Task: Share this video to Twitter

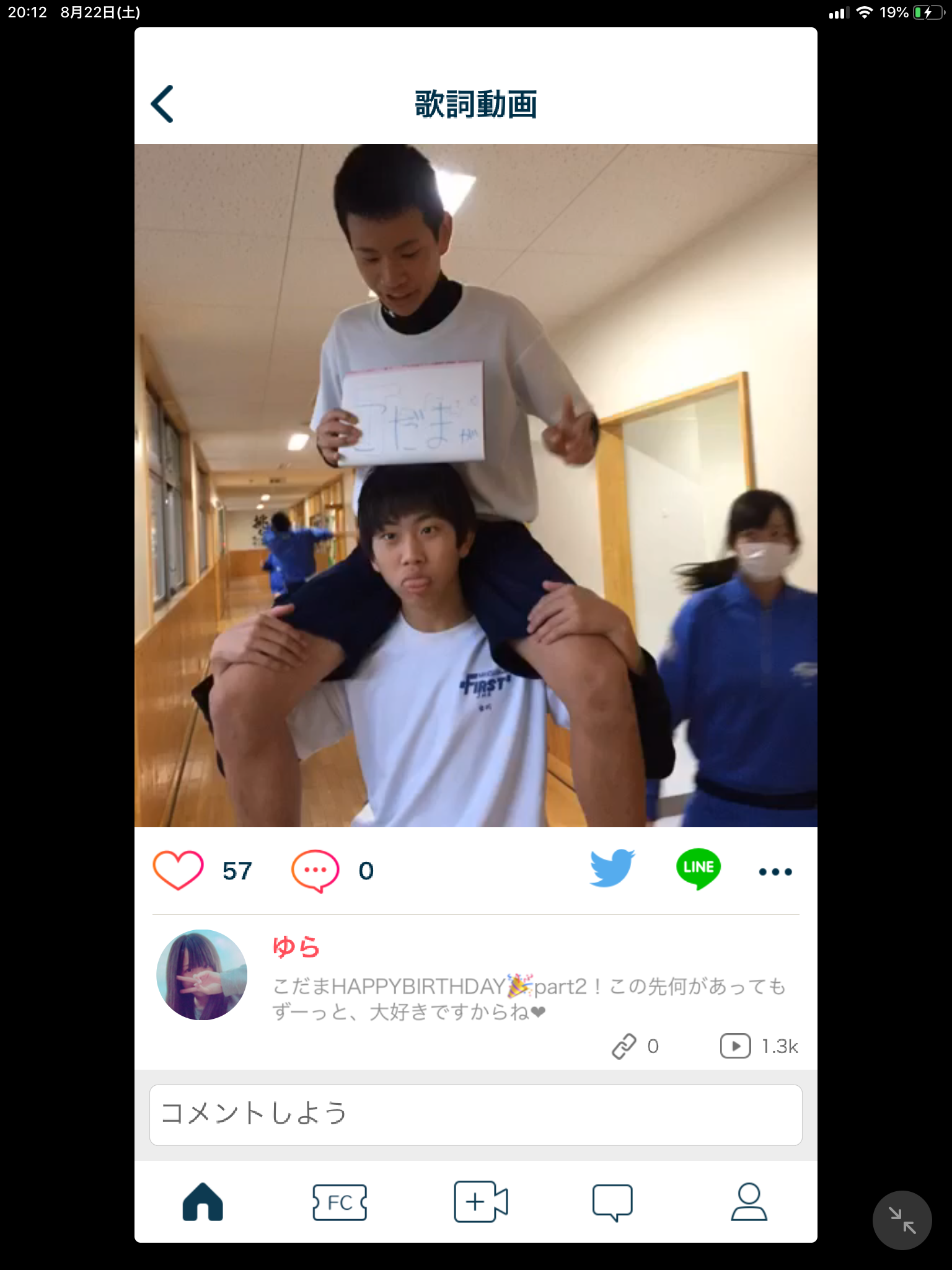Action: 612,868
